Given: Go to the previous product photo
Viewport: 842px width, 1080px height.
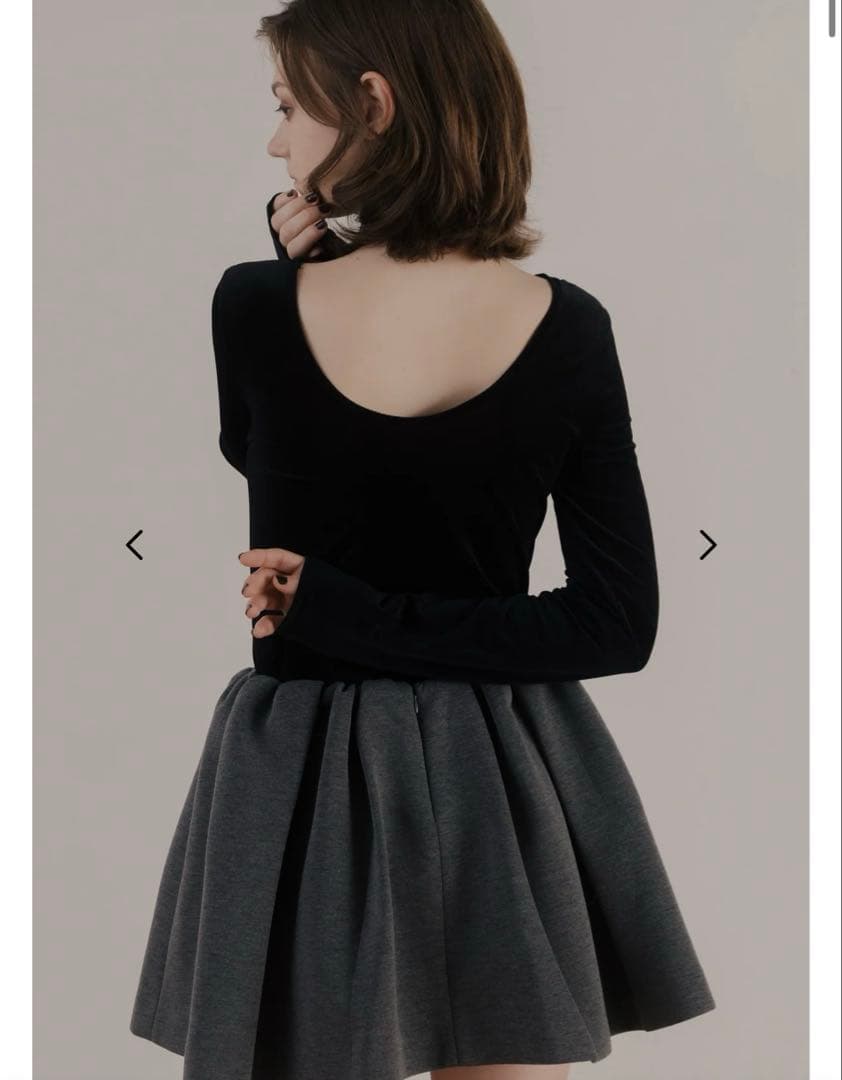Looking at the screenshot, I should coord(135,545).
